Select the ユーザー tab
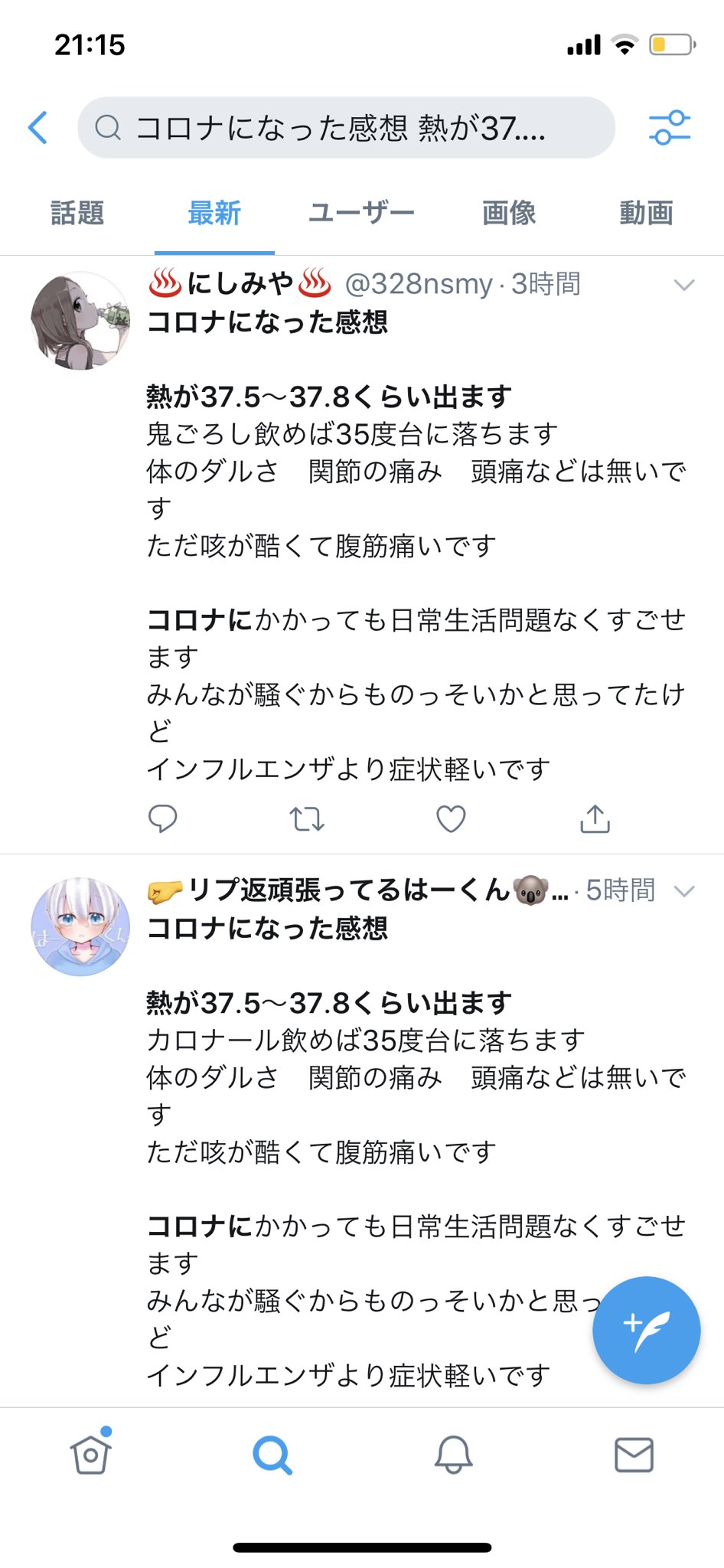724x1568 pixels. click(x=361, y=213)
